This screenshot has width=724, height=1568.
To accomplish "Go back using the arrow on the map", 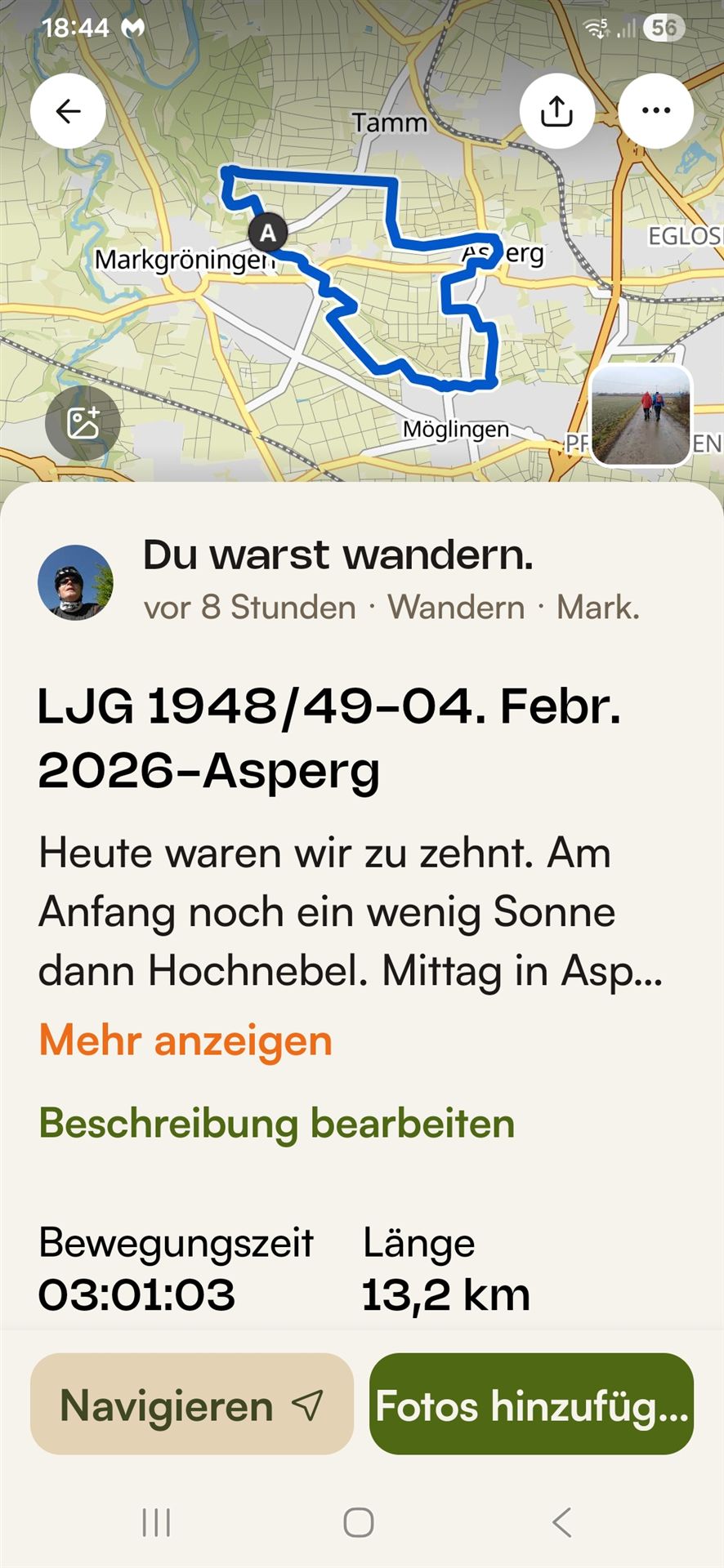I will [68, 111].
